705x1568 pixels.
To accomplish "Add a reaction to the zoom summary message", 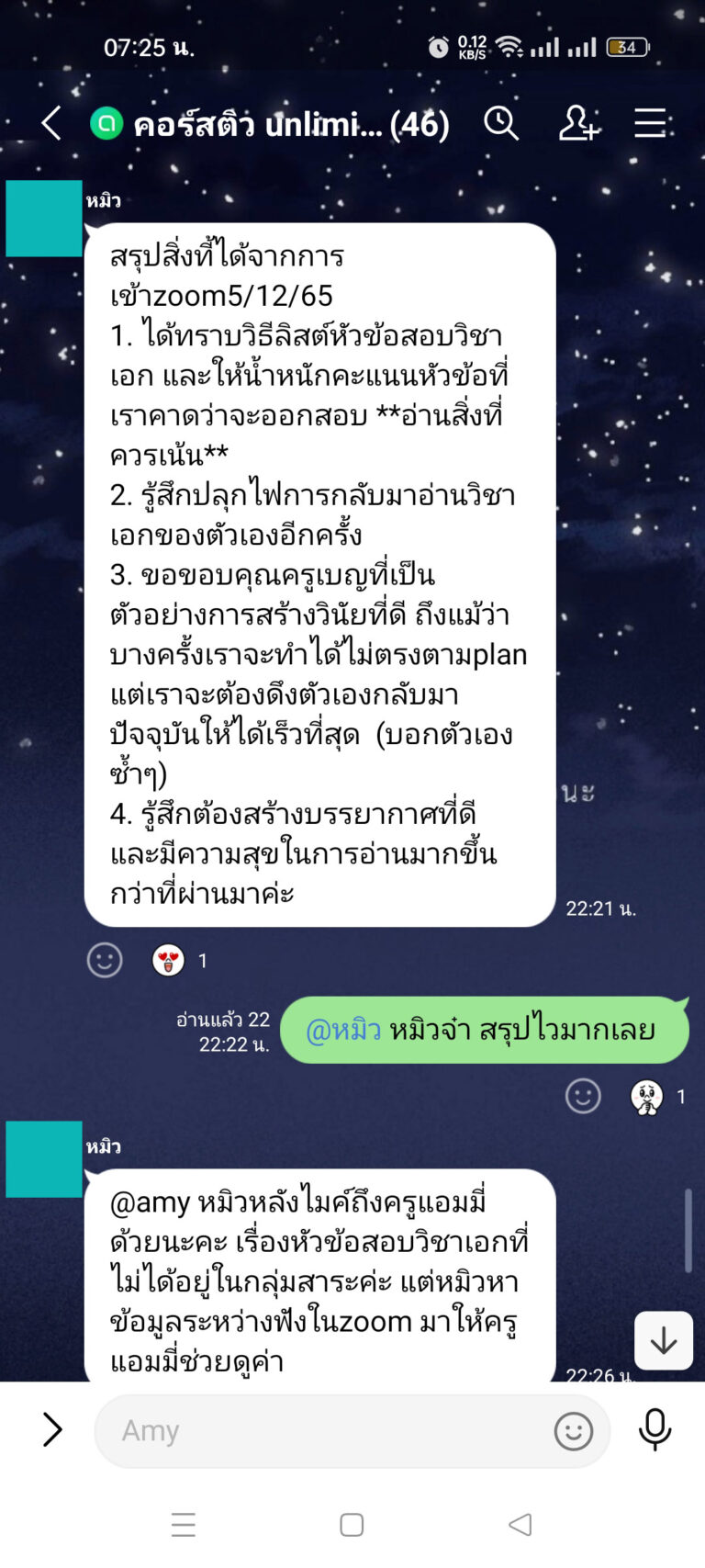I will (x=105, y=960).
